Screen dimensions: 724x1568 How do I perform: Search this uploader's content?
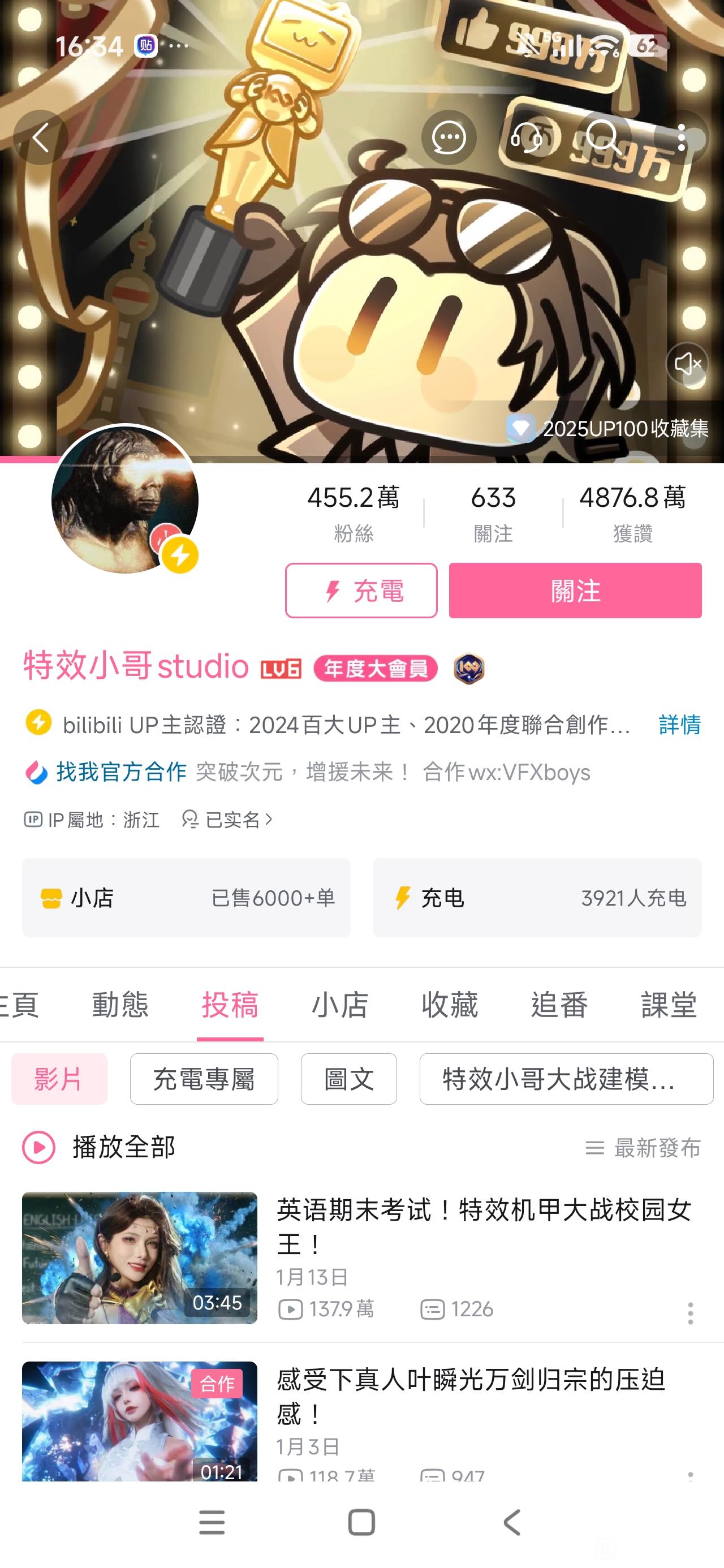(604, 137)
